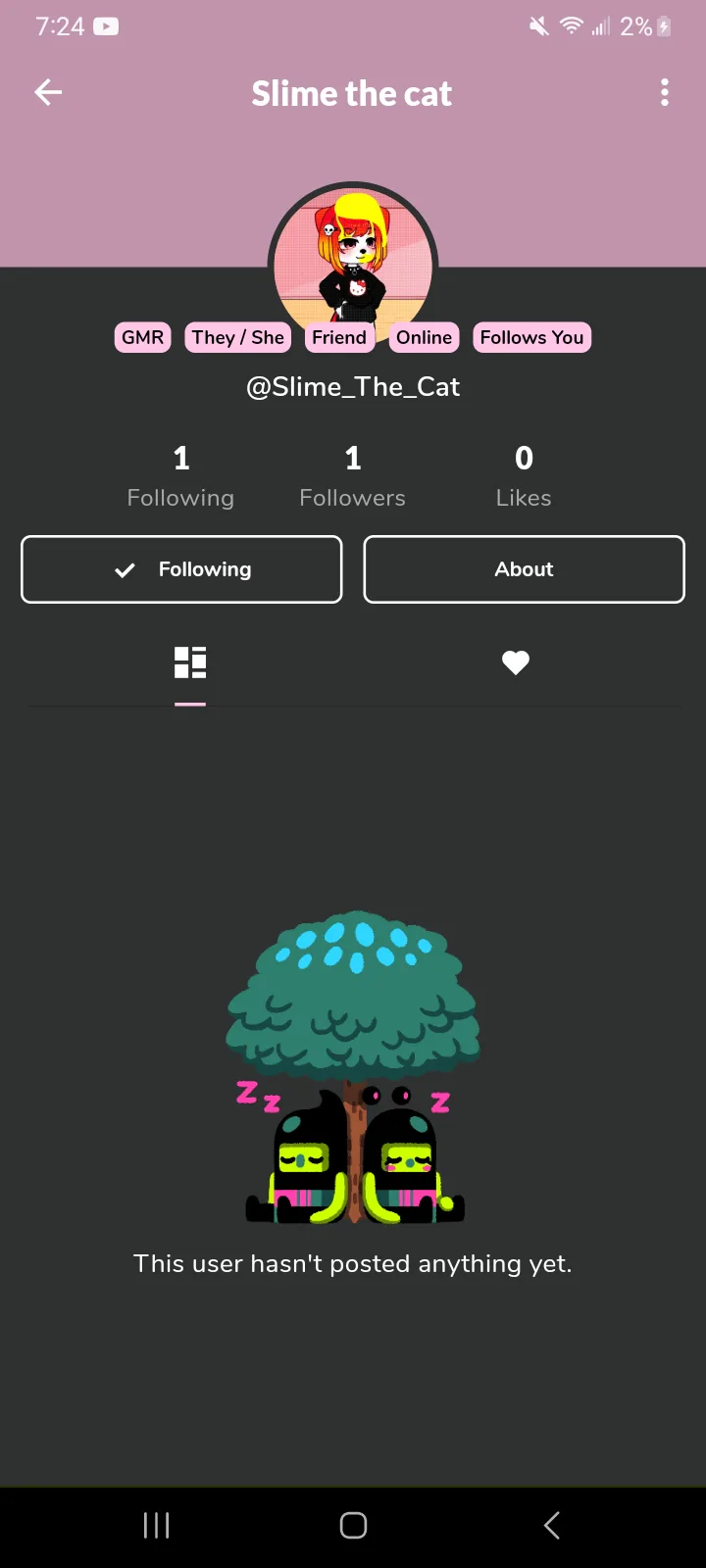706x1568 pixels.
Task: Switch to the posts grid tab
Action: pos(190,663)
